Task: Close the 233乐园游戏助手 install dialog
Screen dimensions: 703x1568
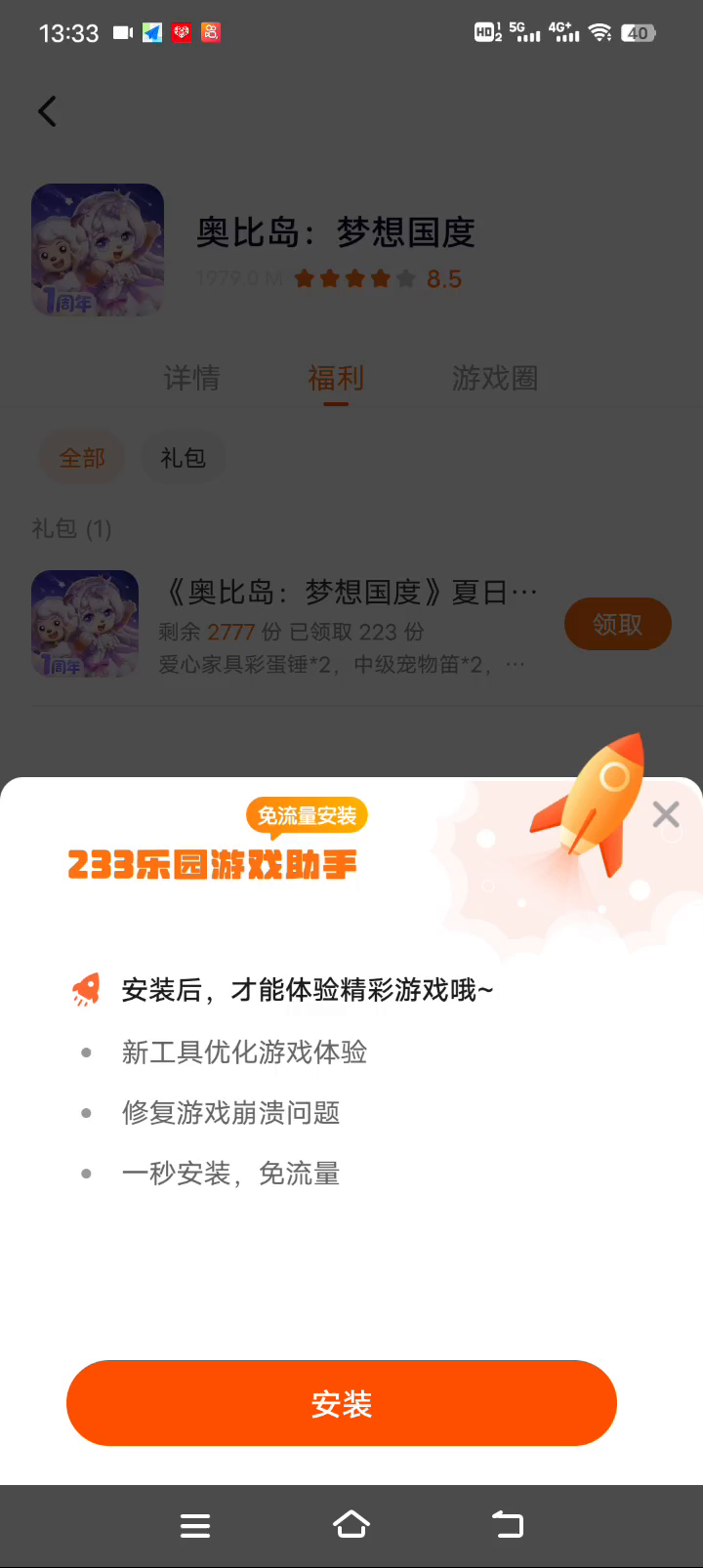Action: click(666, 814)
